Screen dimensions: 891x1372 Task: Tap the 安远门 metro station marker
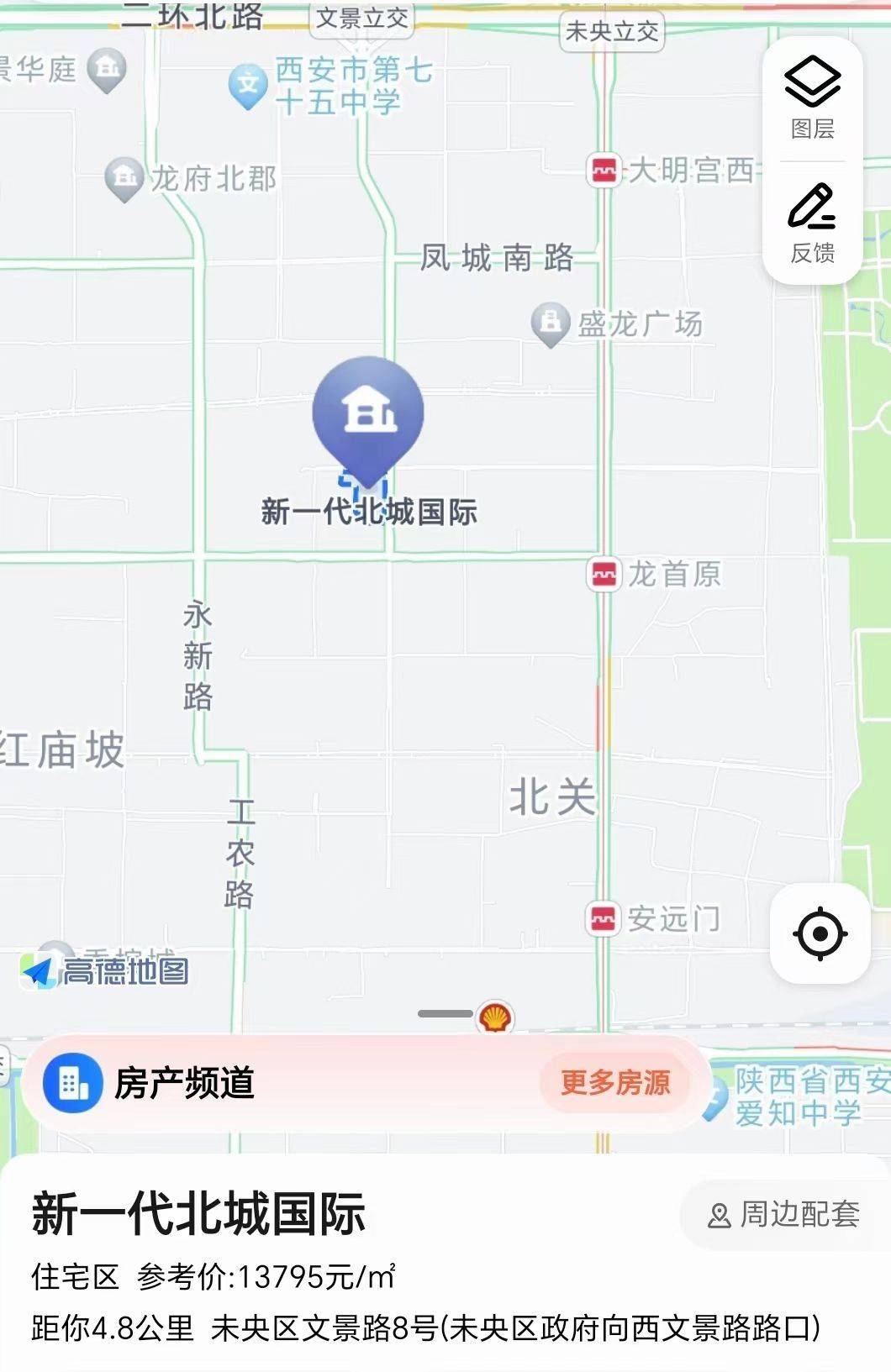(x=603, y=919)
